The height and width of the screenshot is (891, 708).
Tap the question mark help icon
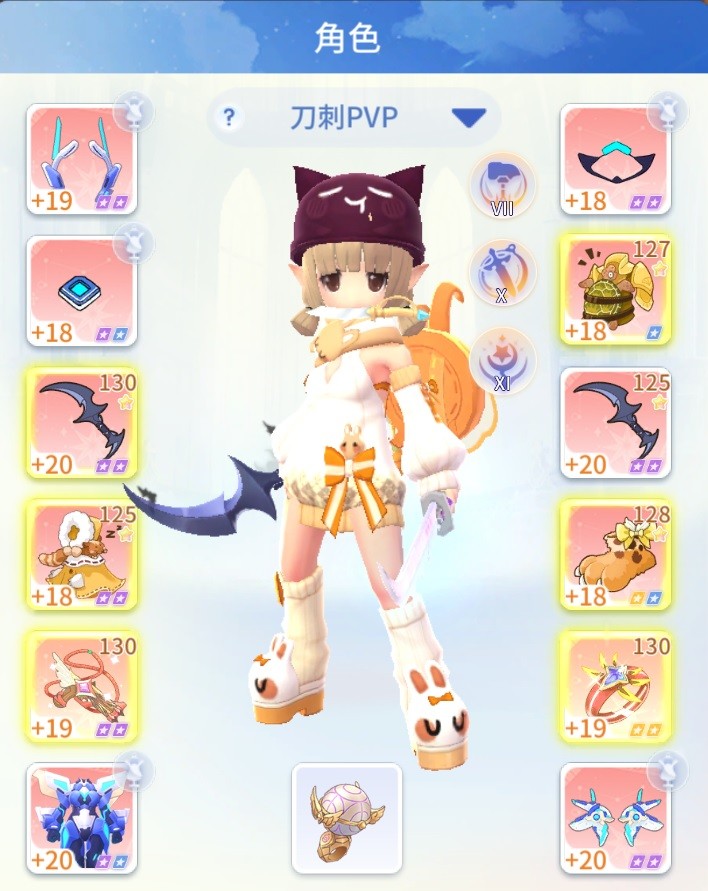(229, 118)
